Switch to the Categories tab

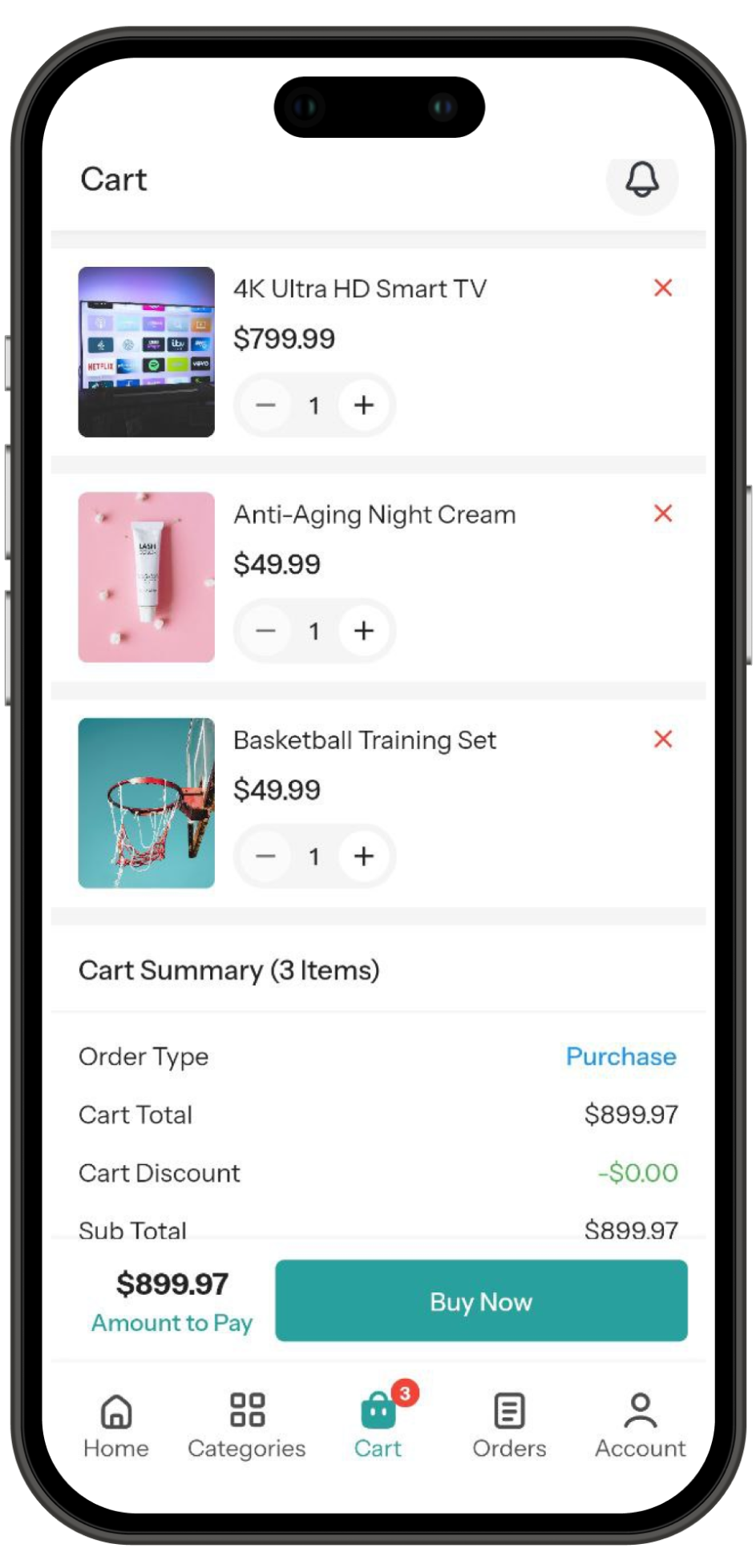(x=247, y=1426)
